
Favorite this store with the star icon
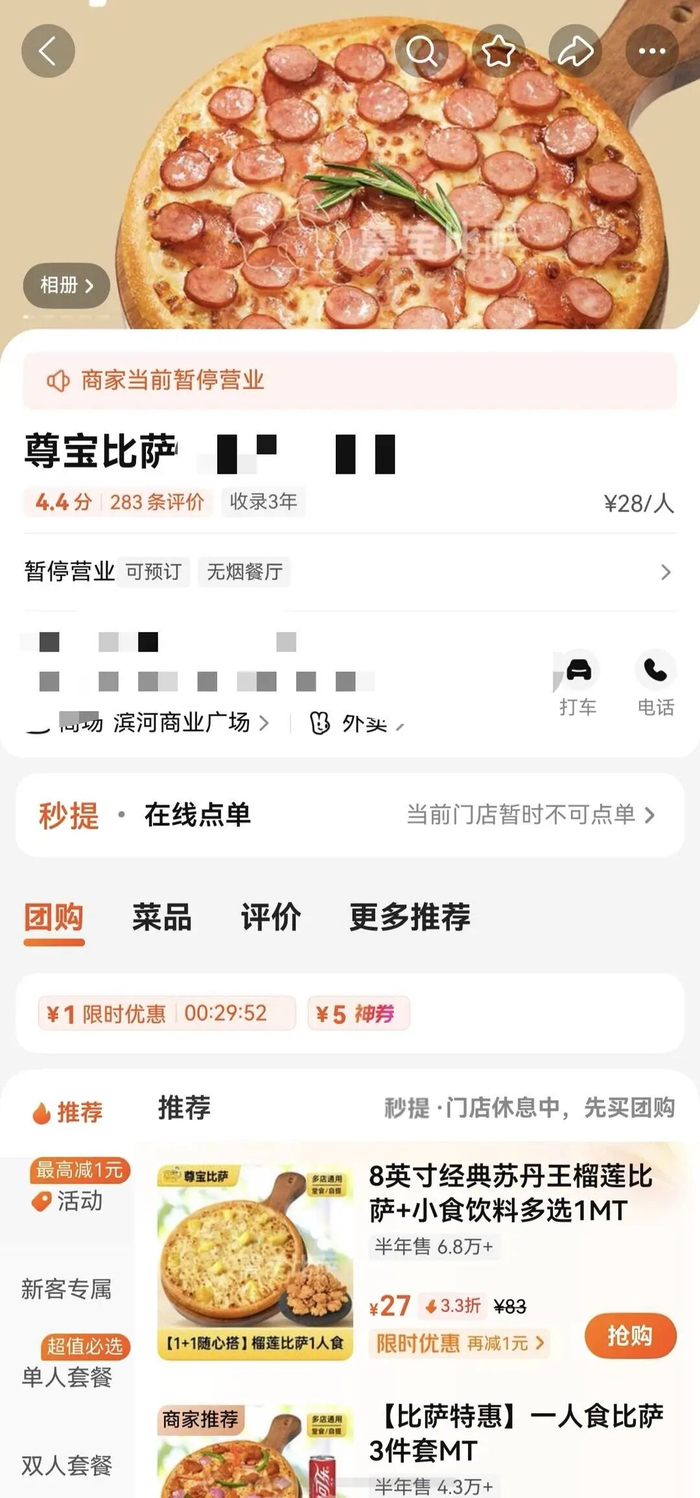point(498,51)
